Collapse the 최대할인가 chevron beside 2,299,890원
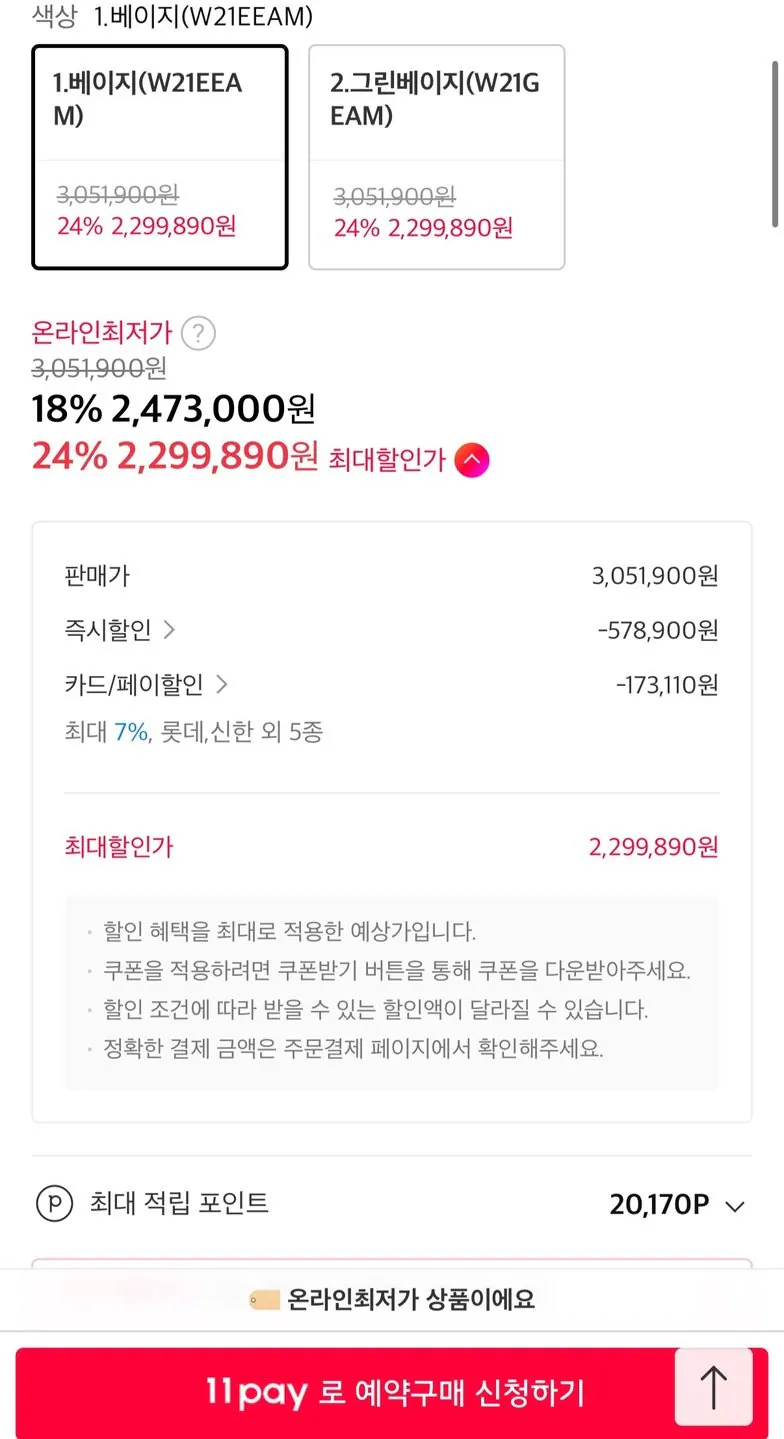Screen dimensions: 784x1439 (471, 459)
